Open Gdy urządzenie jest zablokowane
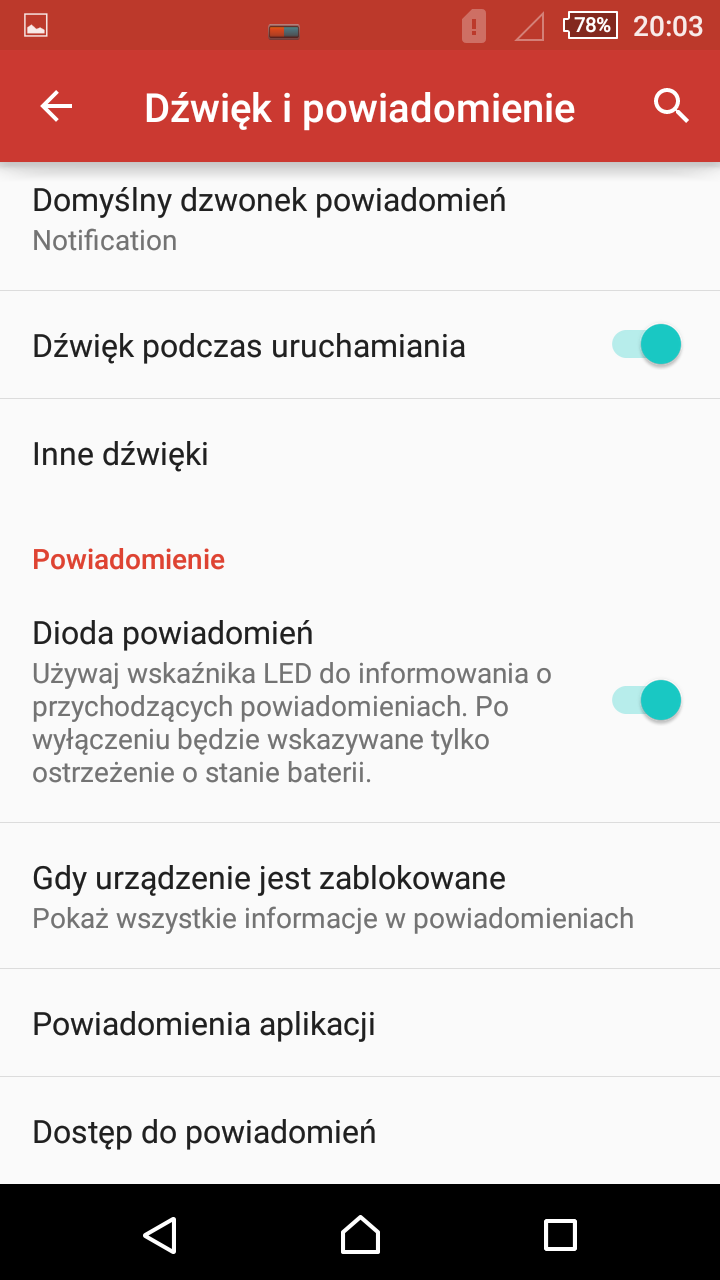 360,896
